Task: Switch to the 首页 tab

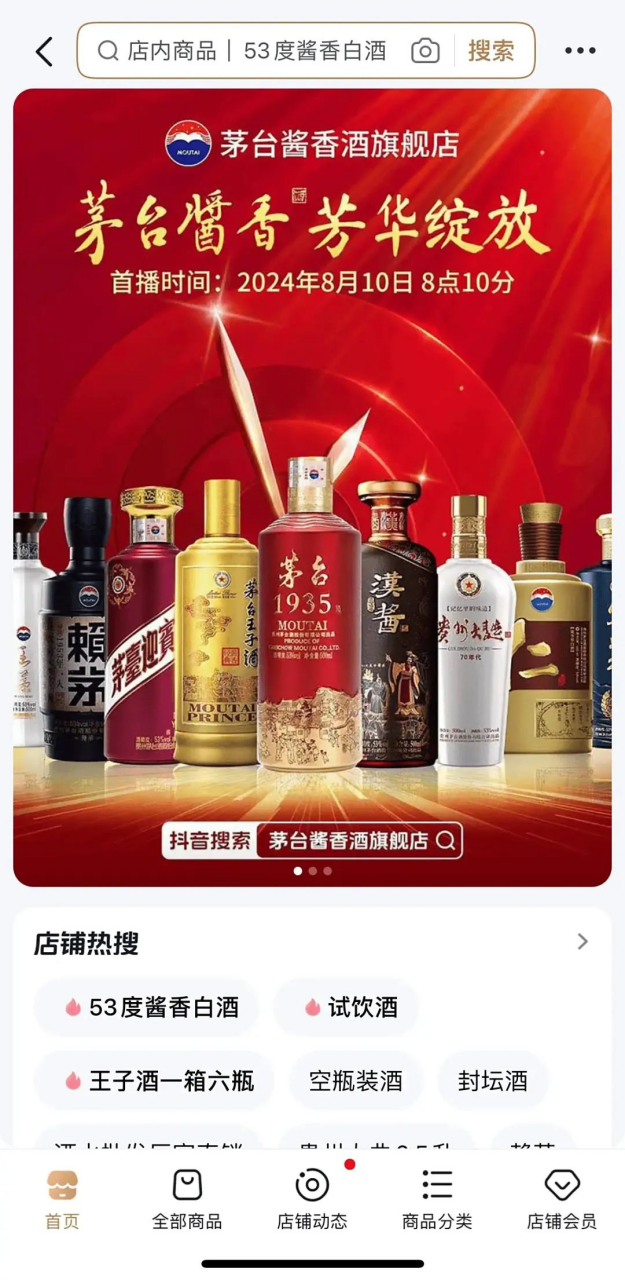Action: coord(62,1199)
